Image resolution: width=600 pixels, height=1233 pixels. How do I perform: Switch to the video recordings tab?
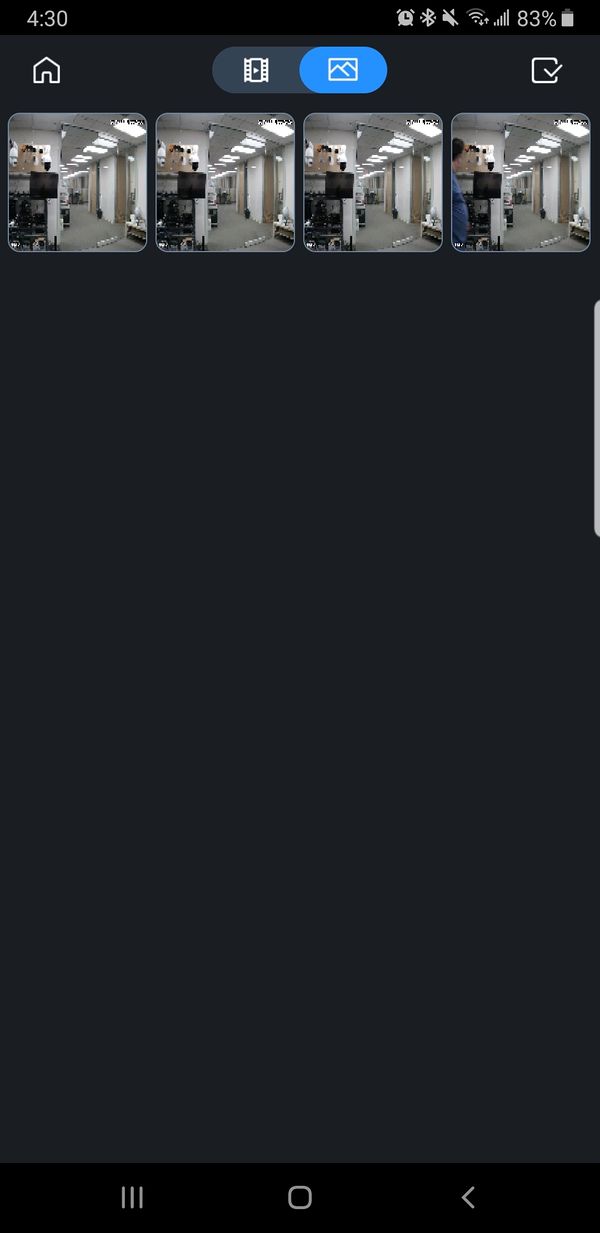[257, 70]
